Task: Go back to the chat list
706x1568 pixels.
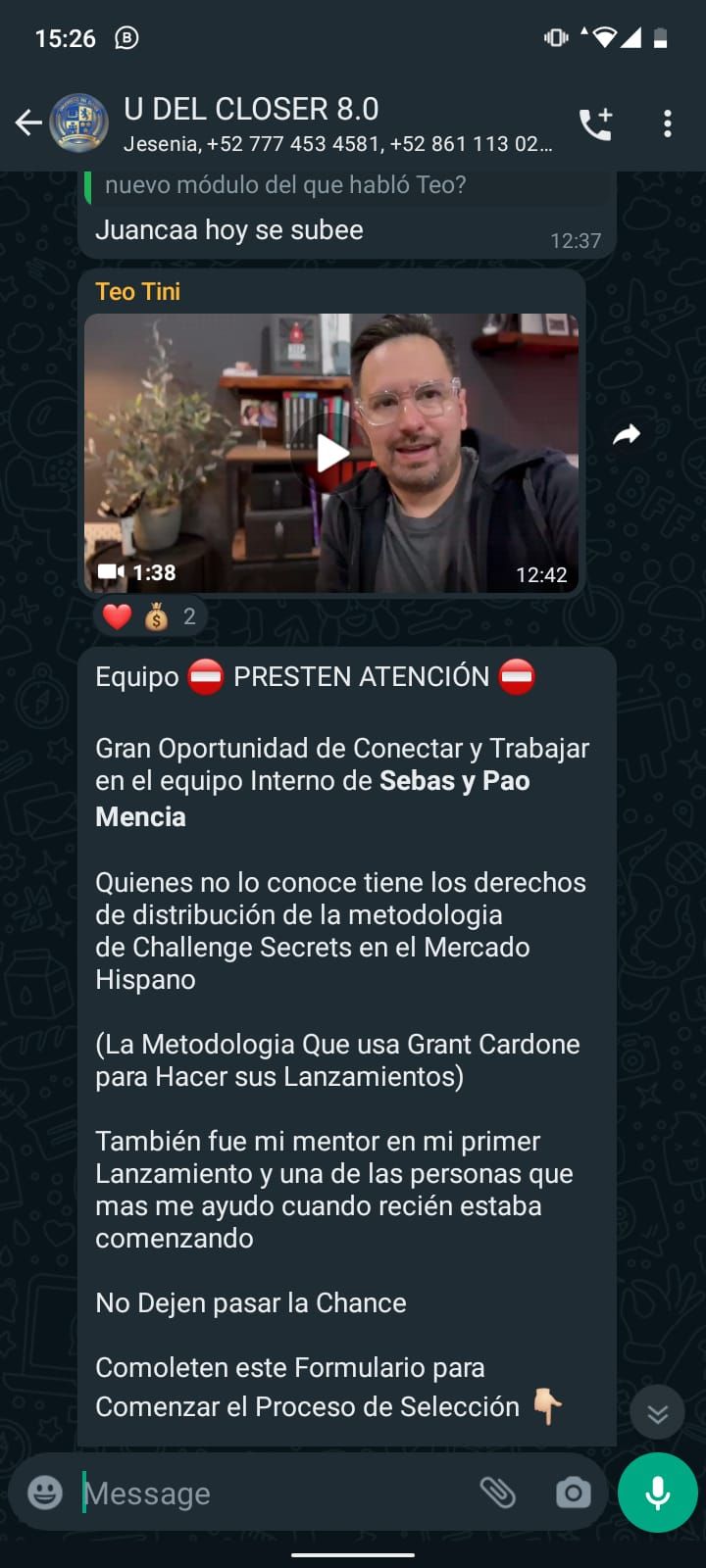Action: pyautogui.click(x=28, y=123)
